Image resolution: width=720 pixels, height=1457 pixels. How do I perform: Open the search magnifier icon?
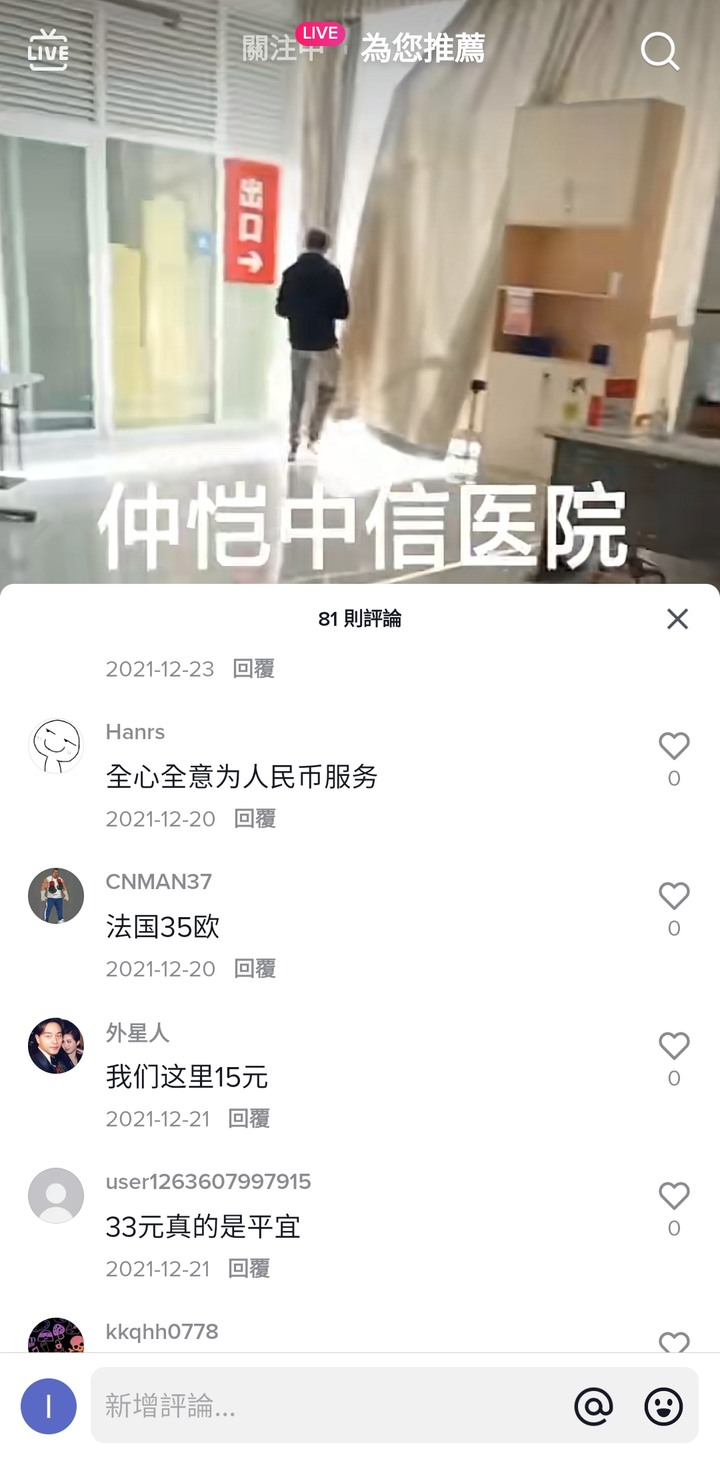tap(659, 50)
